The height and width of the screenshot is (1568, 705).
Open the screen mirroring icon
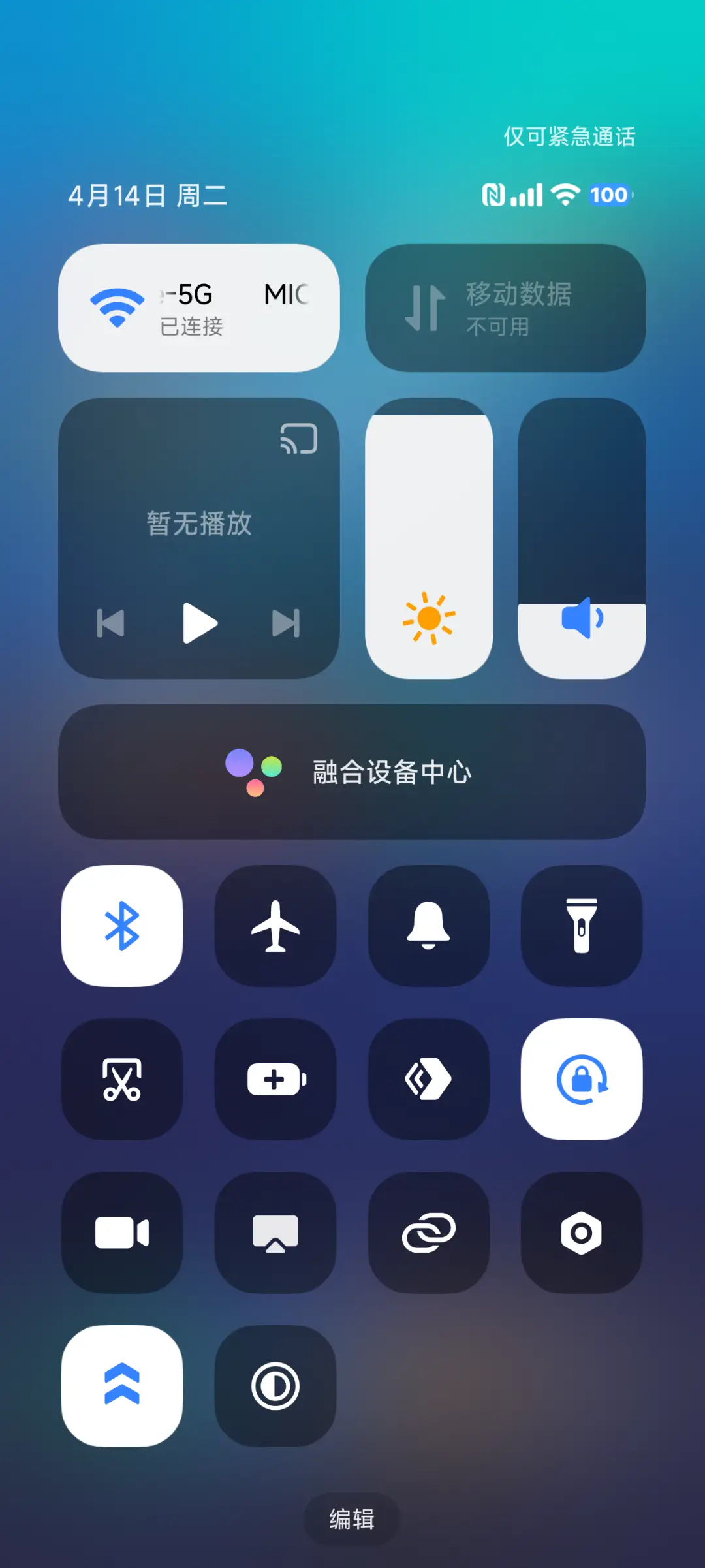point(276,1234)
